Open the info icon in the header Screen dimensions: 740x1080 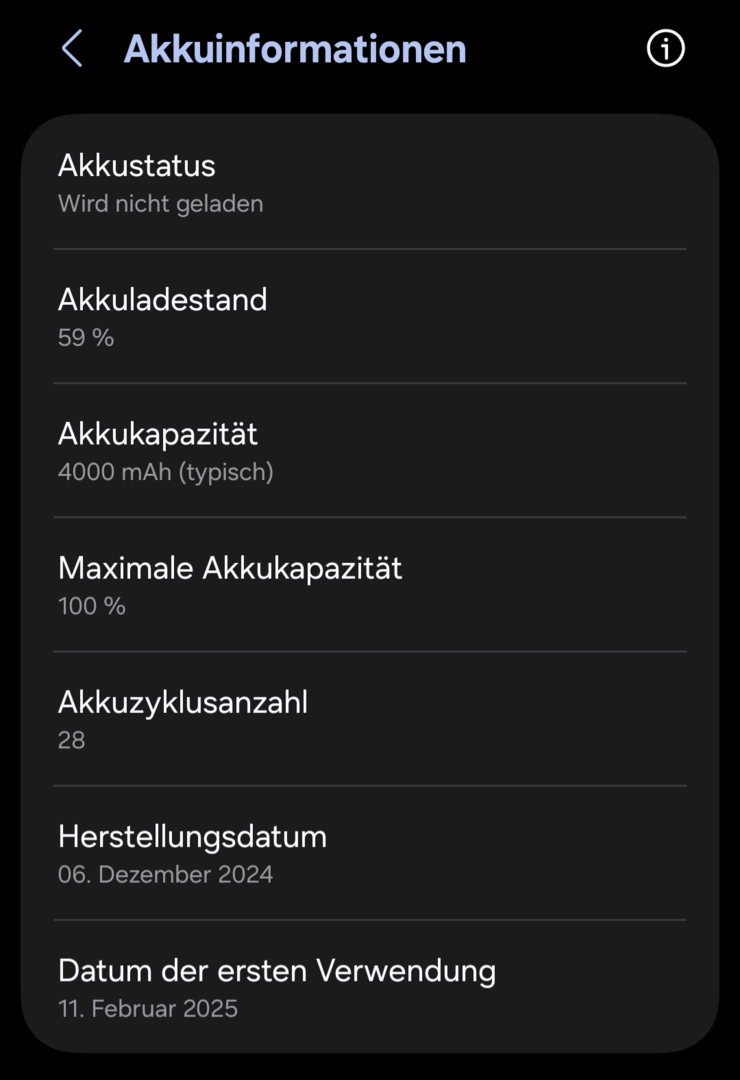coord(666,48)
